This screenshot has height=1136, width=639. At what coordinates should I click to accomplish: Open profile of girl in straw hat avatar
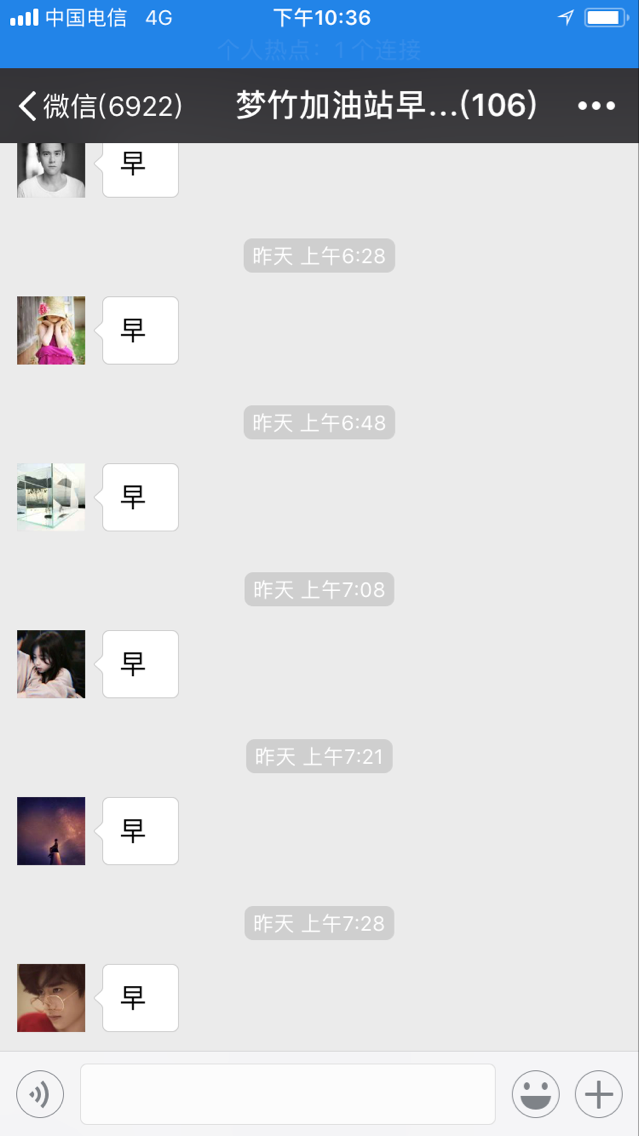51,330
